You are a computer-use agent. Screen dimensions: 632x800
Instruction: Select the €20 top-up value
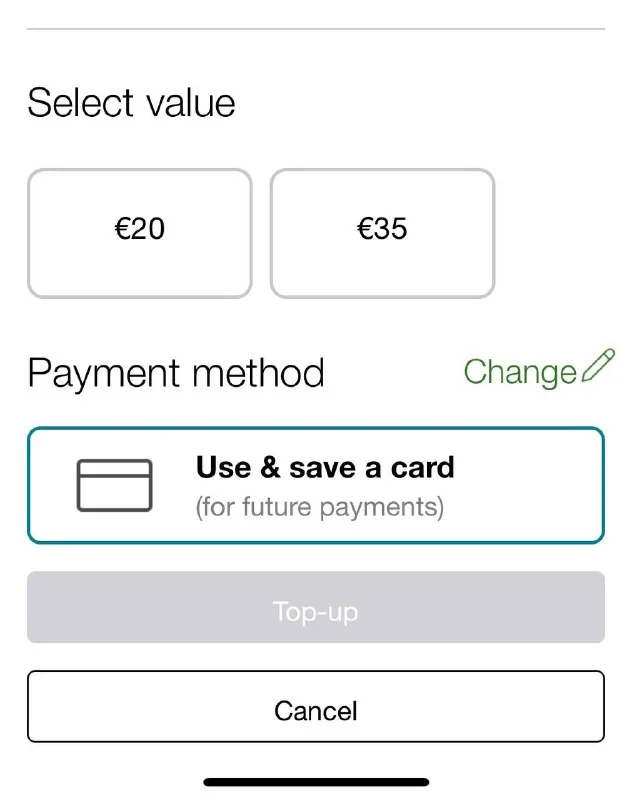(139, 233)
